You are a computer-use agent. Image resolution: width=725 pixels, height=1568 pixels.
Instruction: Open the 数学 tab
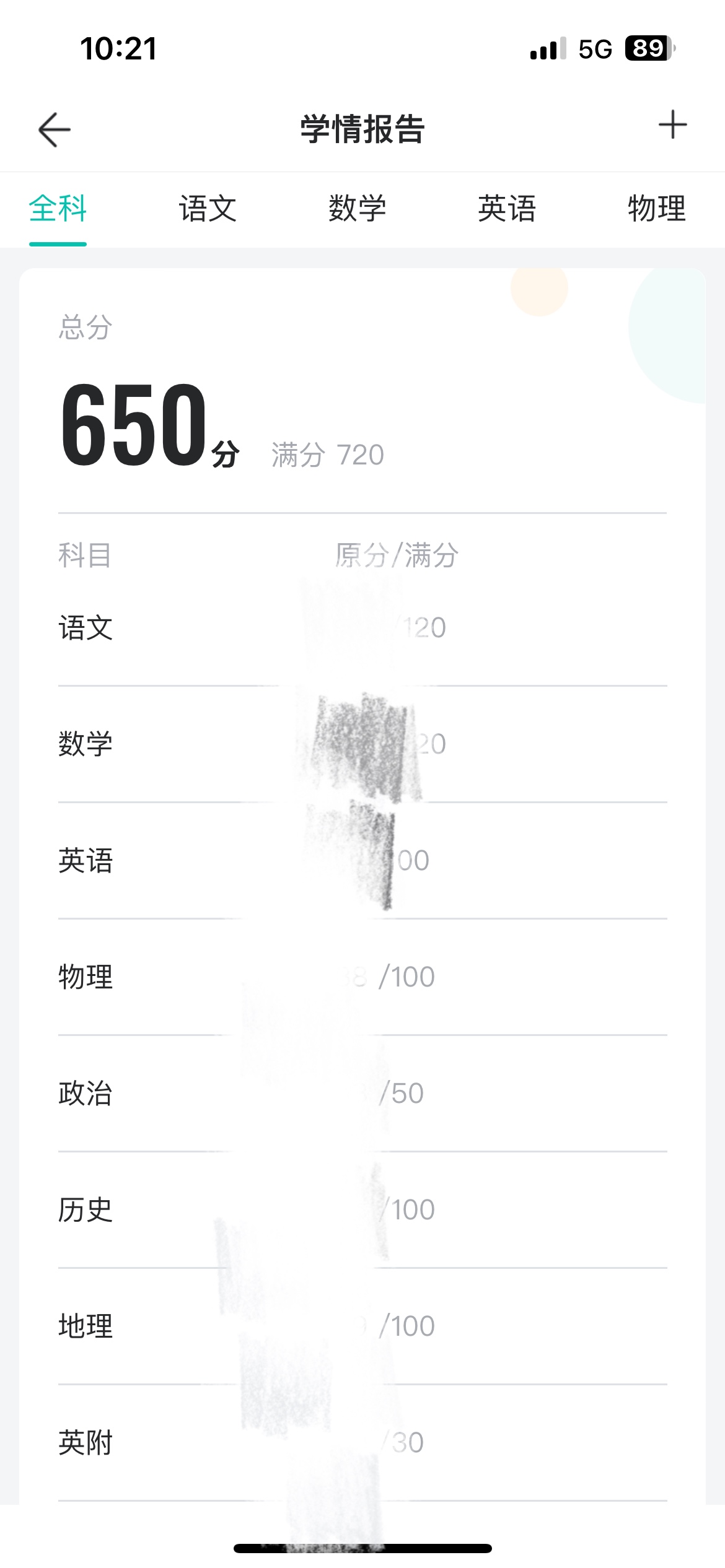coord(358,209)
